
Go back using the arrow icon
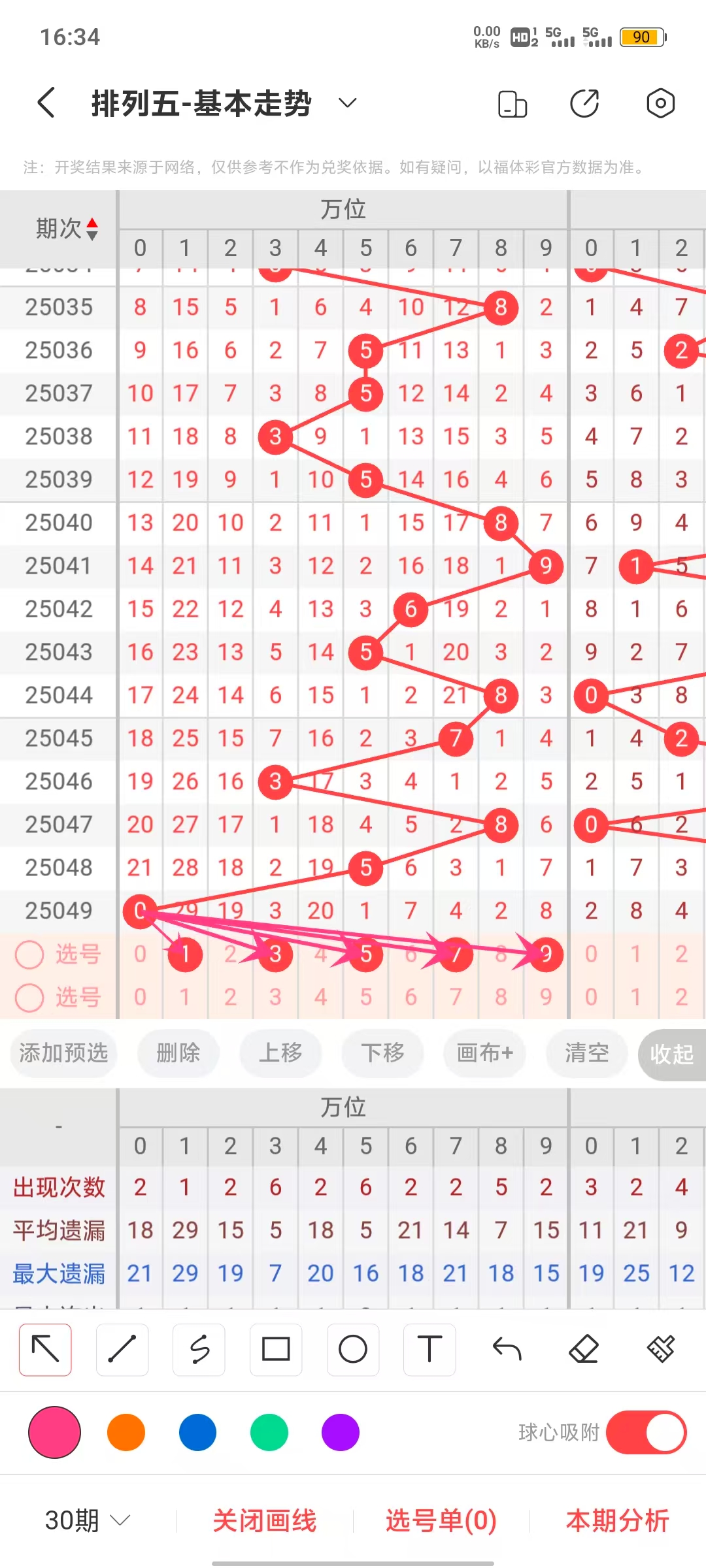click(x=46, y=103)
